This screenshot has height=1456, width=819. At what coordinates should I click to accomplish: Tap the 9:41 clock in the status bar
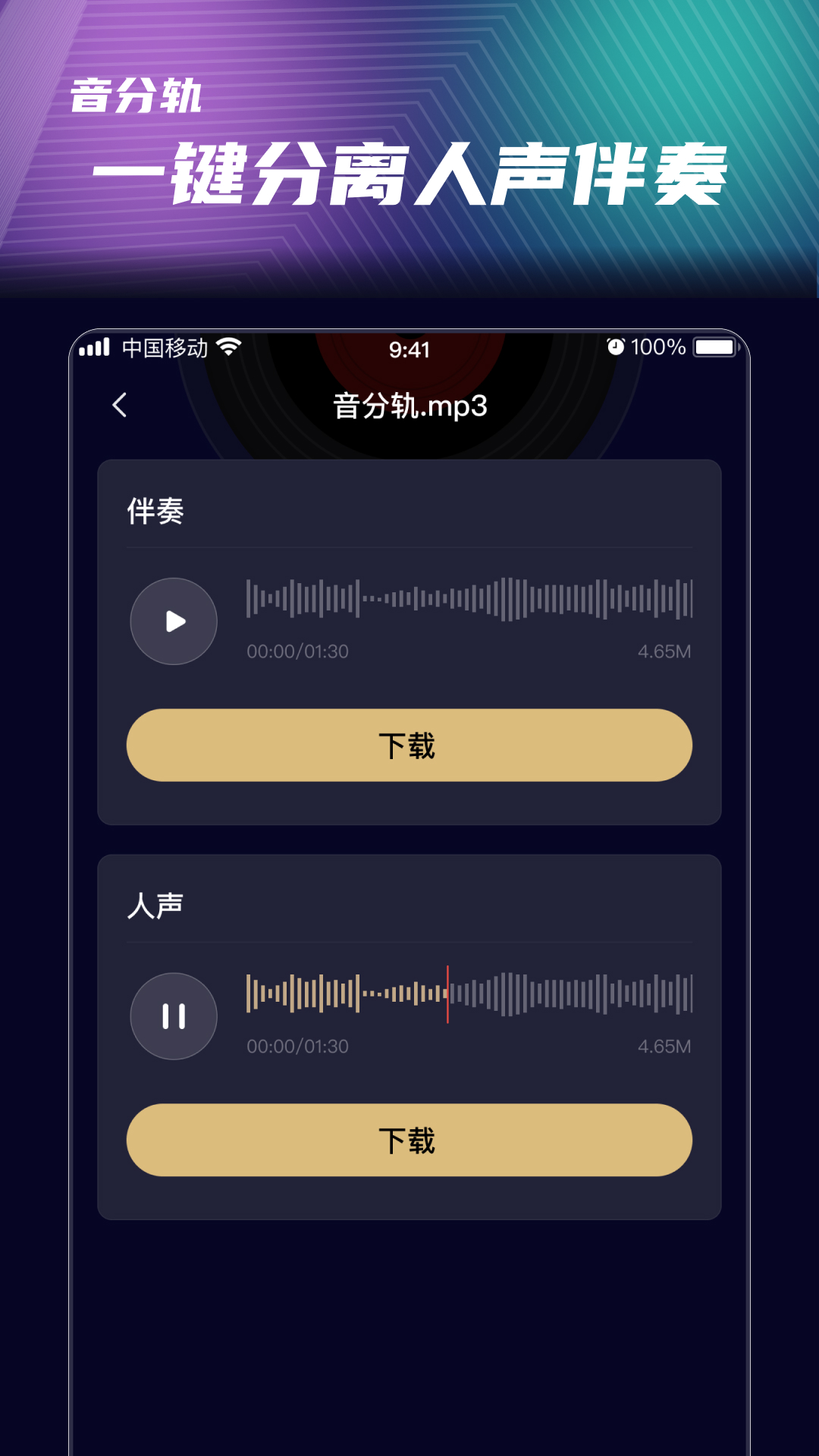click(409, 349)
